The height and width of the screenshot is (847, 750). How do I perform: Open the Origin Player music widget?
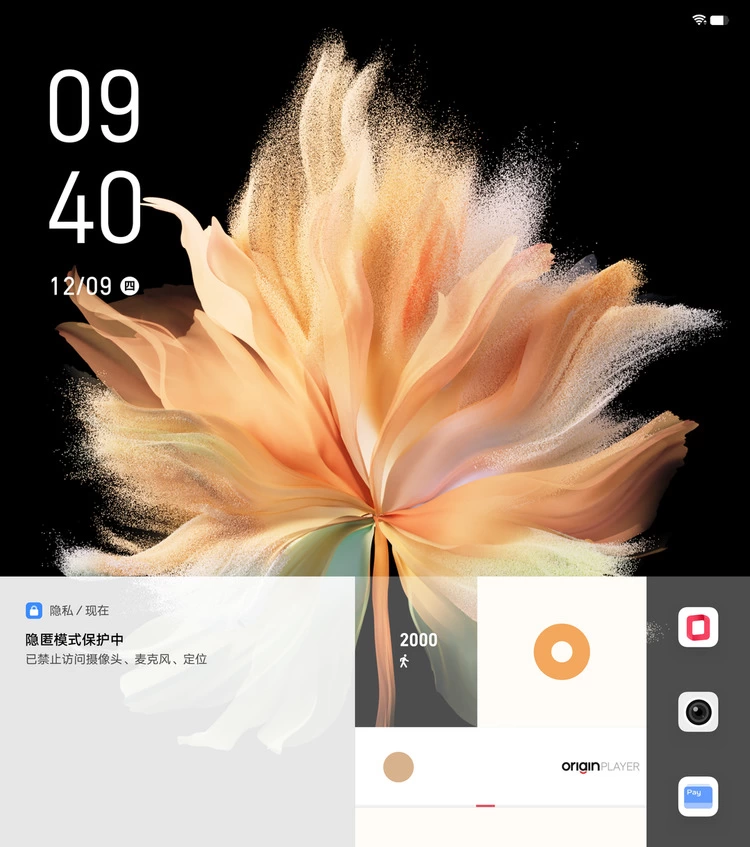tap(500, 767)
